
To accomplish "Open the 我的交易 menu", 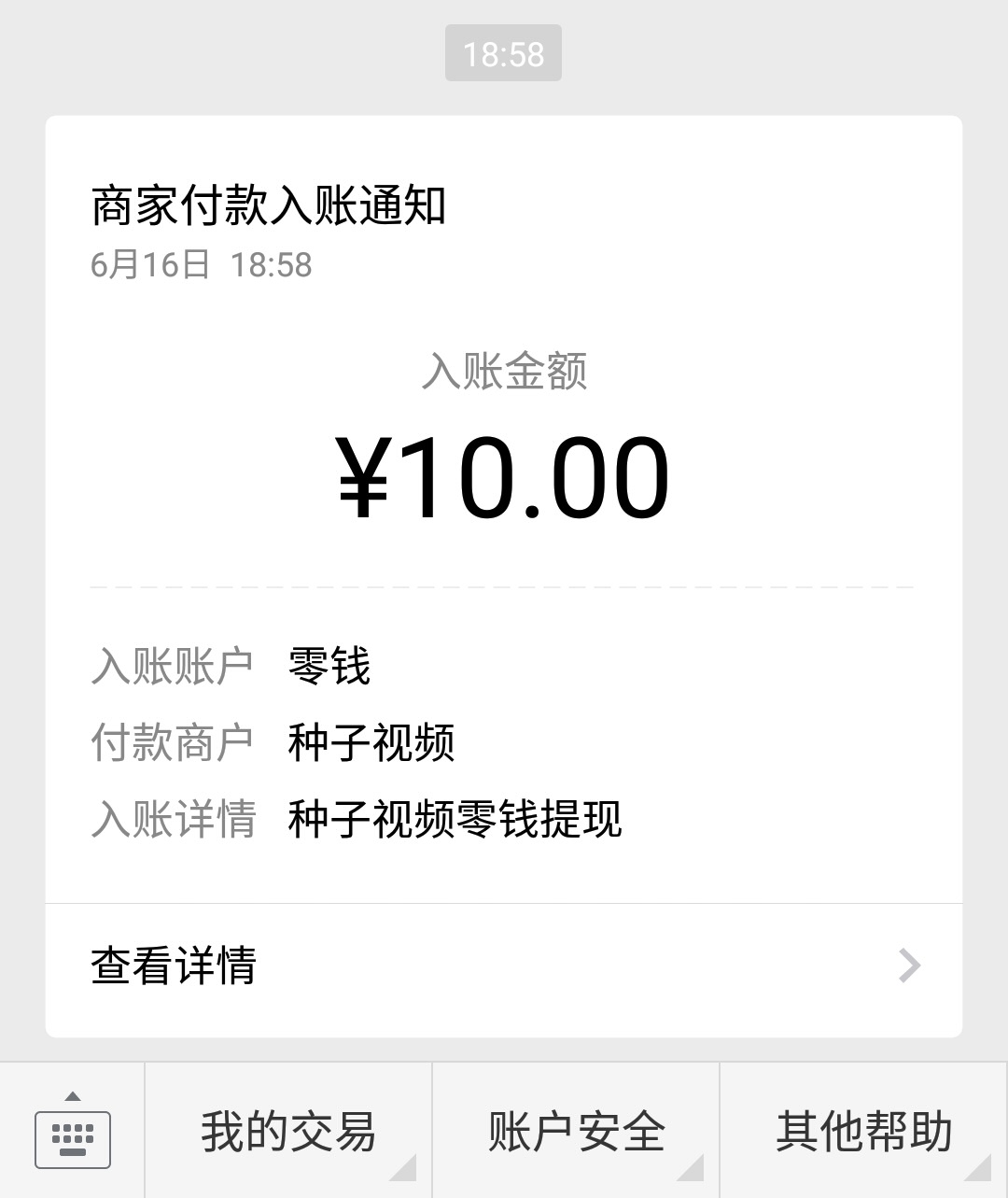I will [288, 1132].
